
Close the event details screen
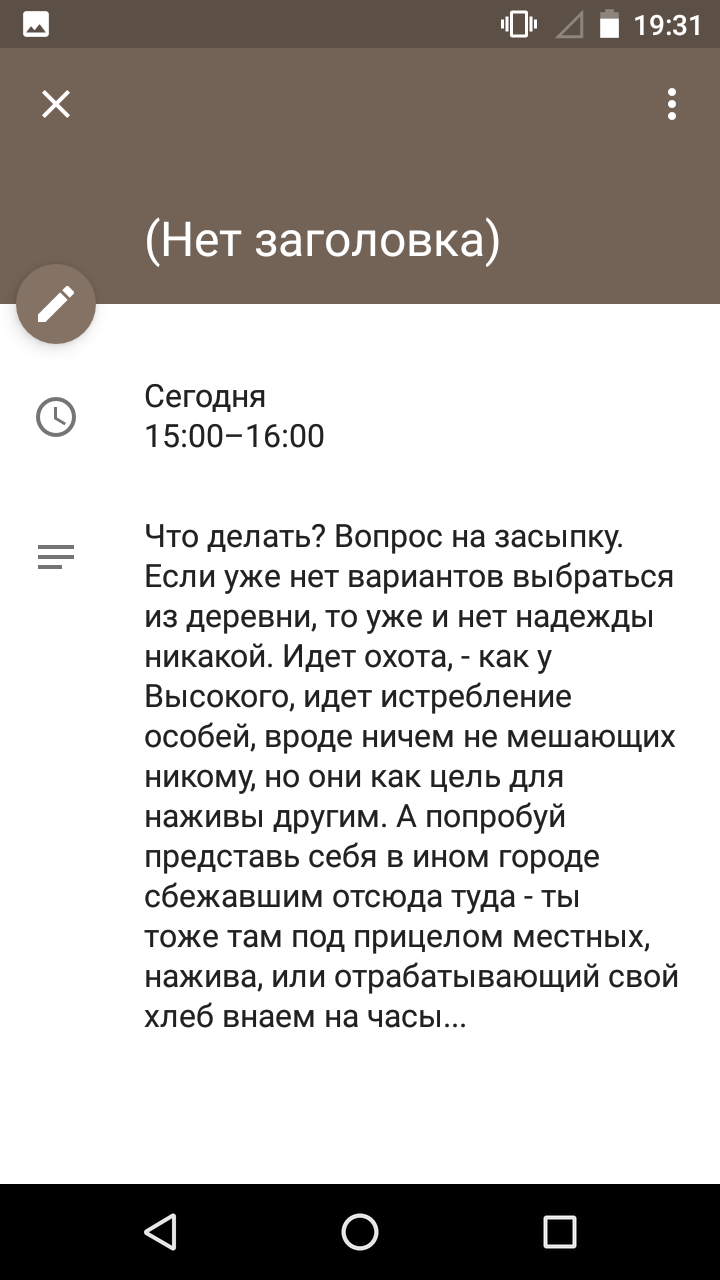(56, 104)
